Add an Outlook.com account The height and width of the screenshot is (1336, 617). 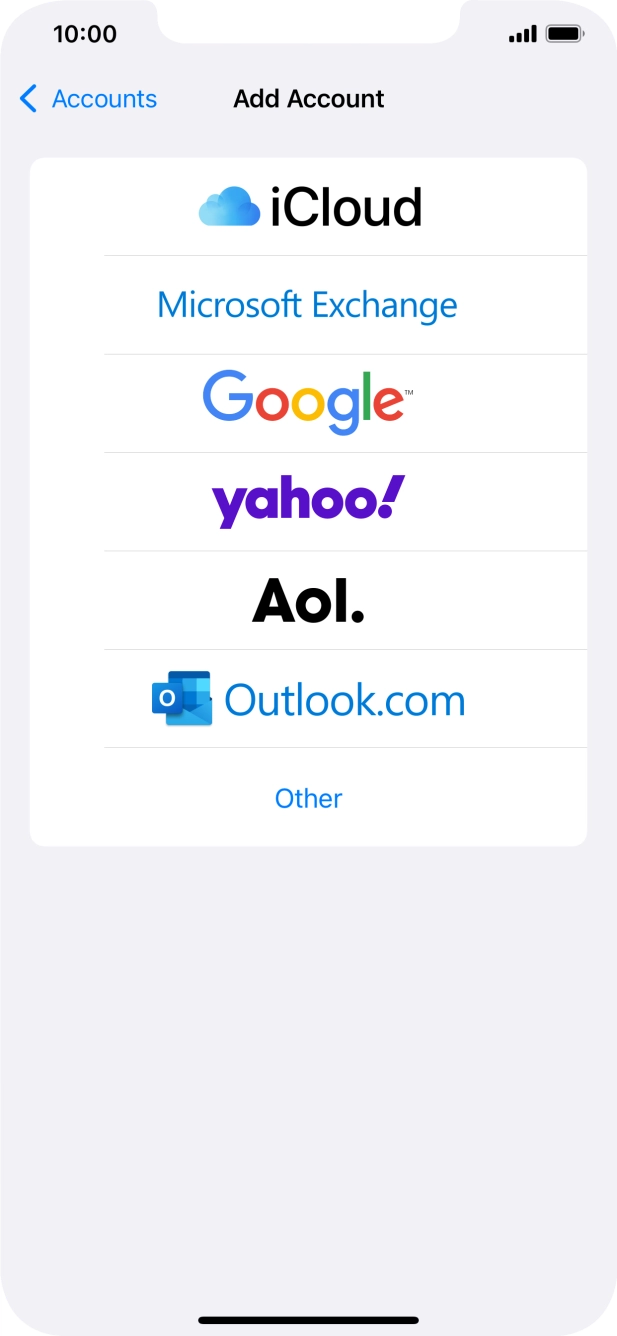pyautogui.click(x=308, y=698)
